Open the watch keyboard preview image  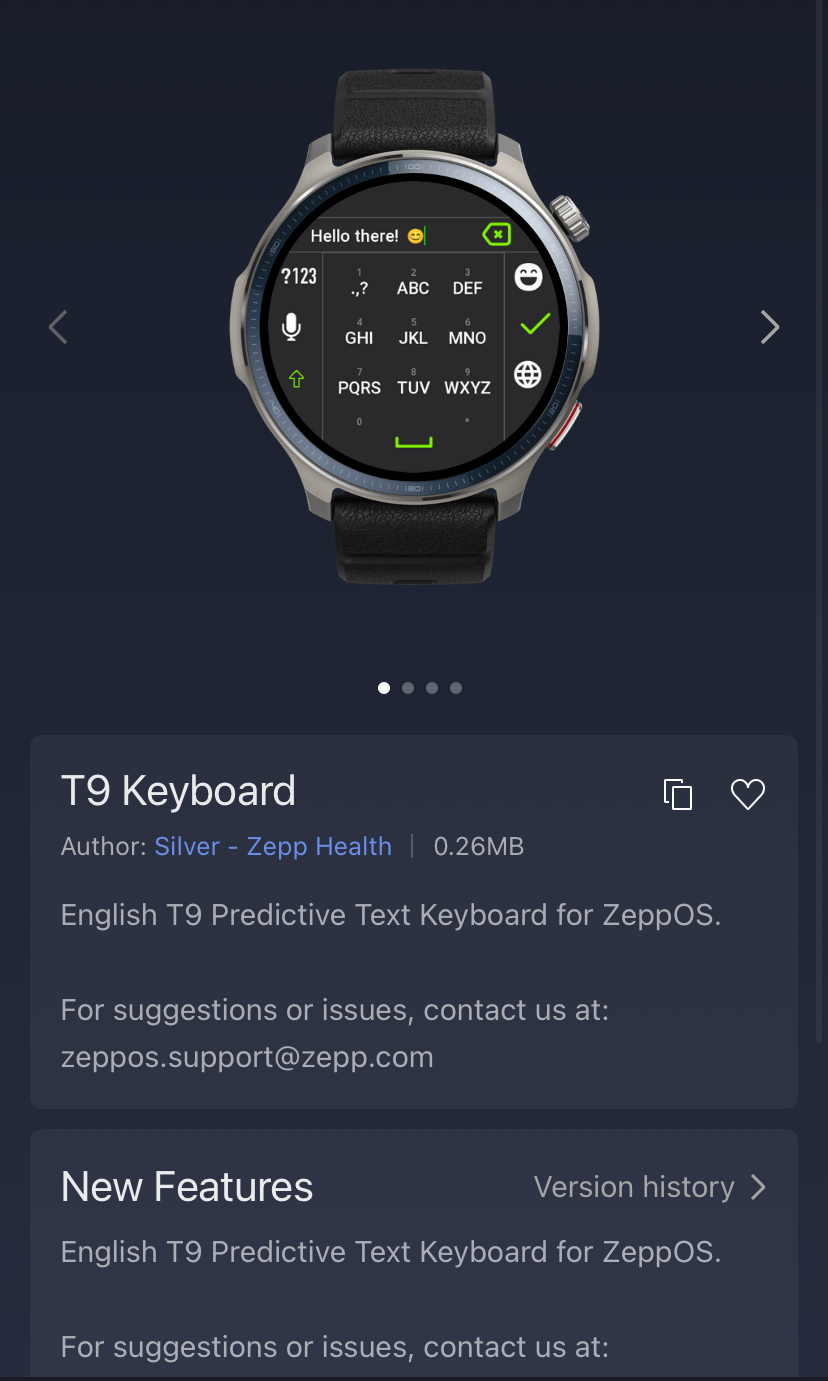click(x=413, y=327)
